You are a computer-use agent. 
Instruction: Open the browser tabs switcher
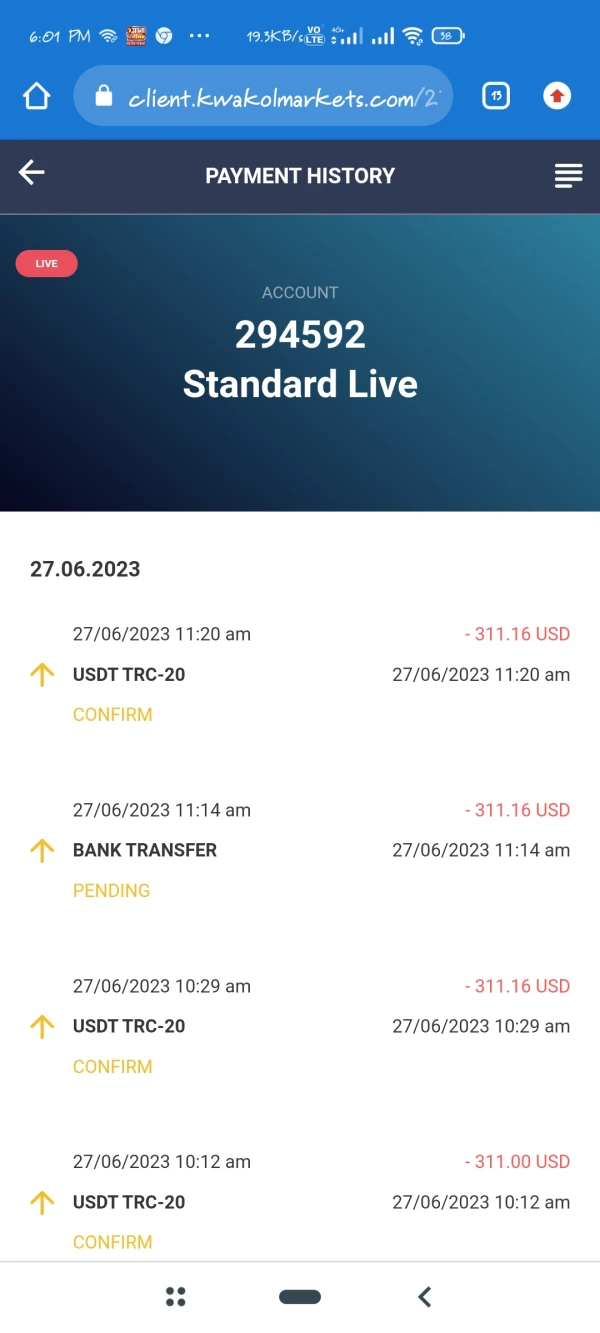pos(496,96)
